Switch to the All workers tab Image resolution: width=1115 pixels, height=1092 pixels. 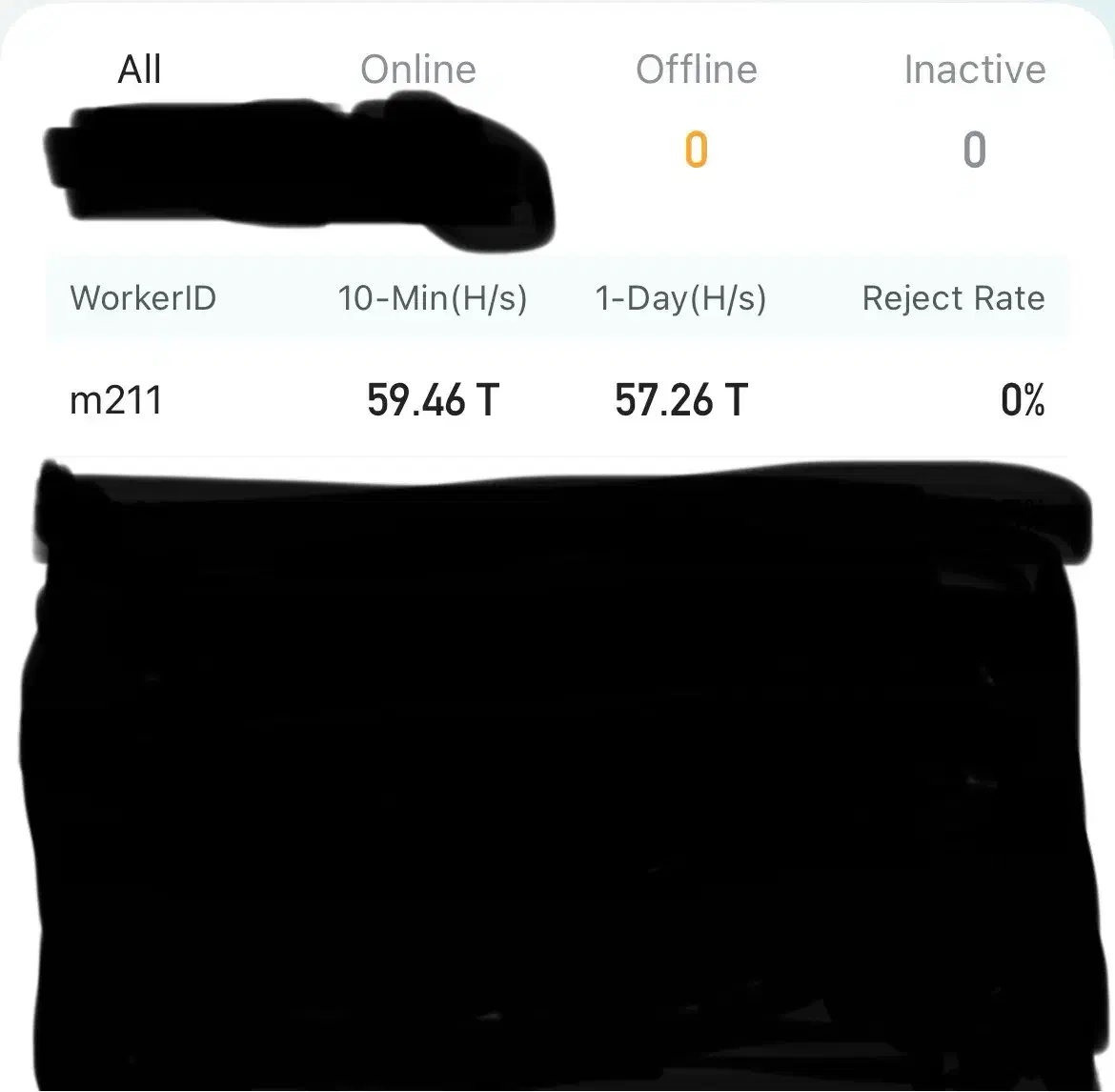click(139, 70)
